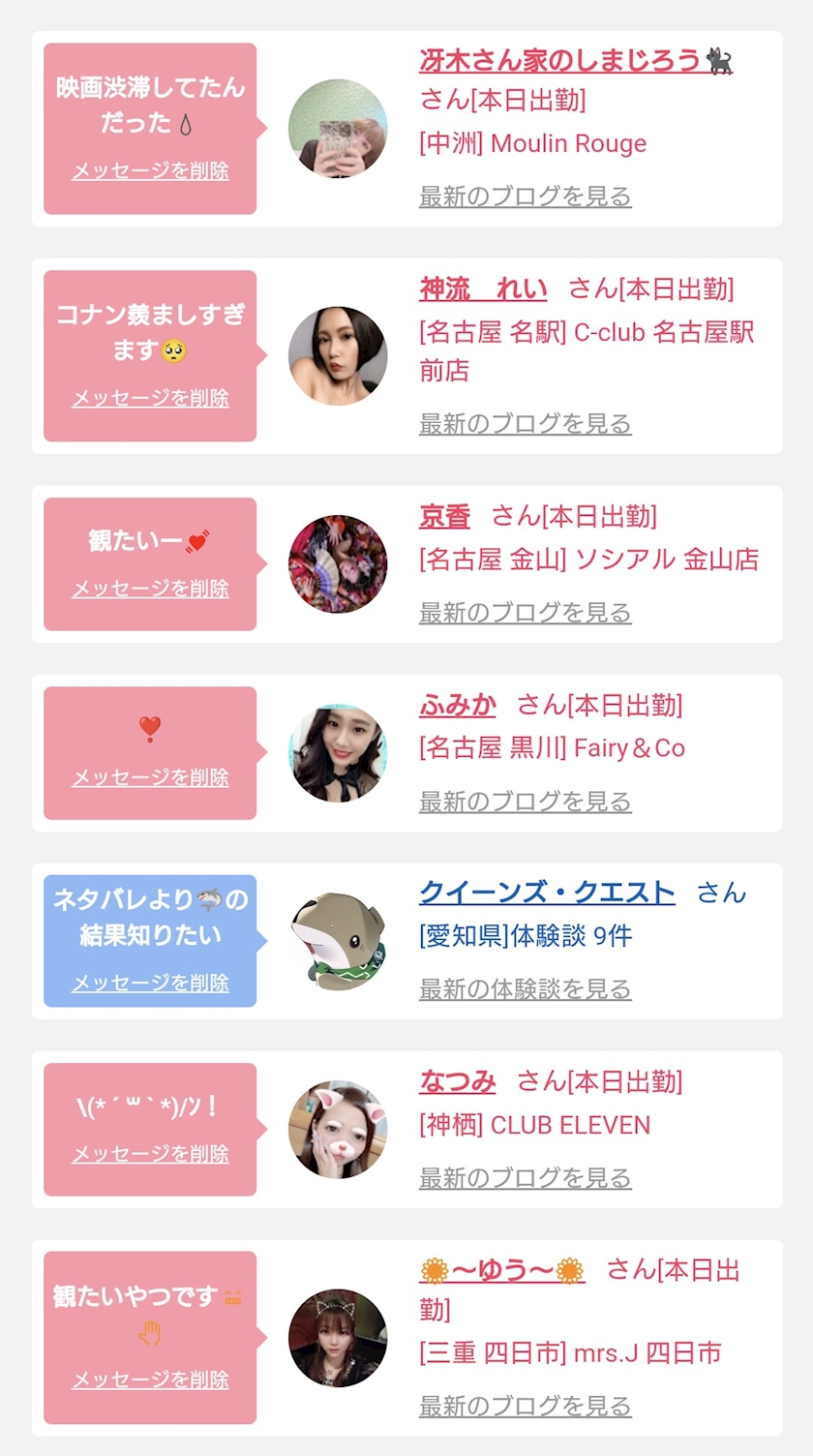View latest blog of 京香
Screen dimensions: 813x1456
click(x=525, y=613)
